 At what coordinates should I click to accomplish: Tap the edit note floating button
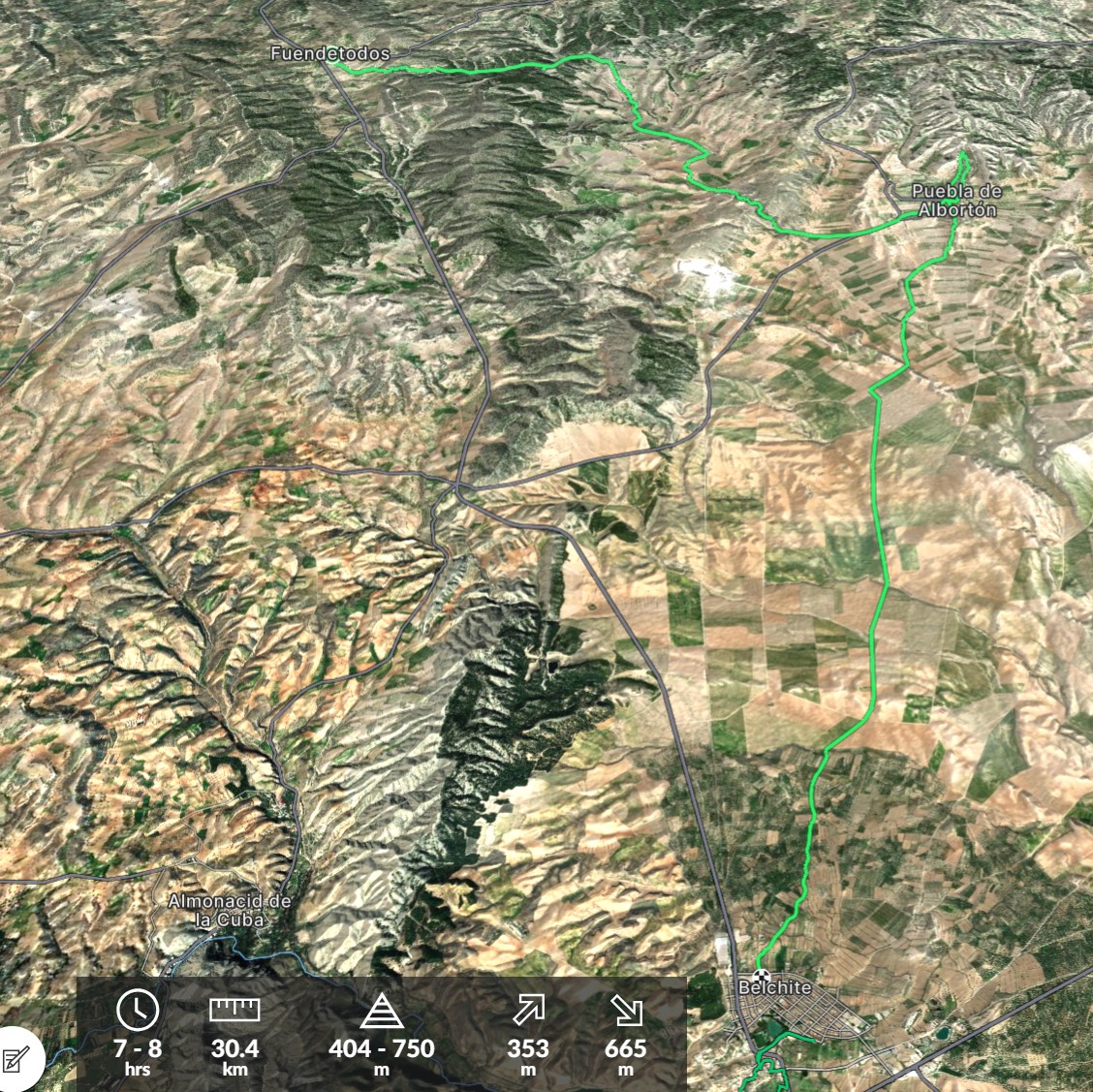(x=14, y=1059)
